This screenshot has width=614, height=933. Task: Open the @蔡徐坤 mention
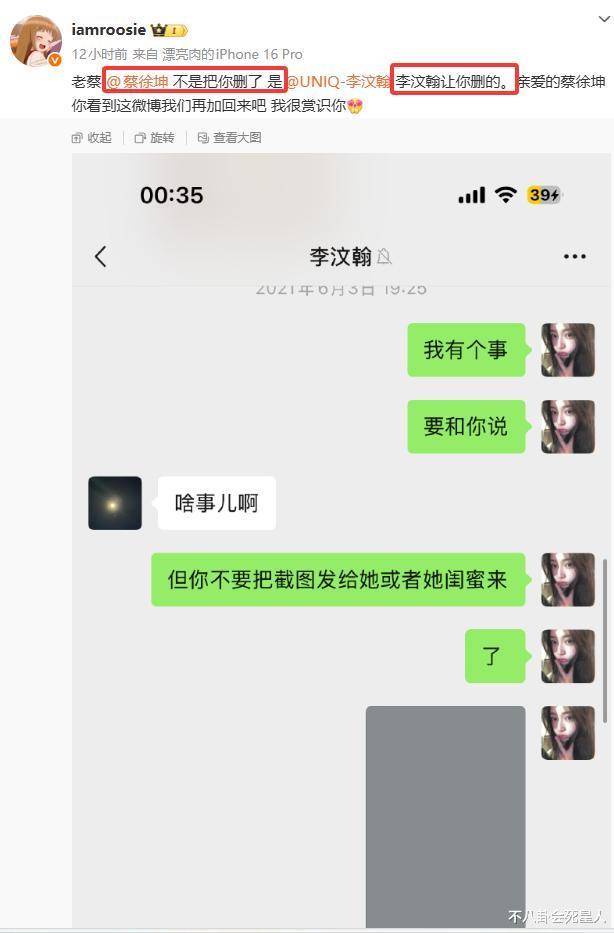click(138, 82)
